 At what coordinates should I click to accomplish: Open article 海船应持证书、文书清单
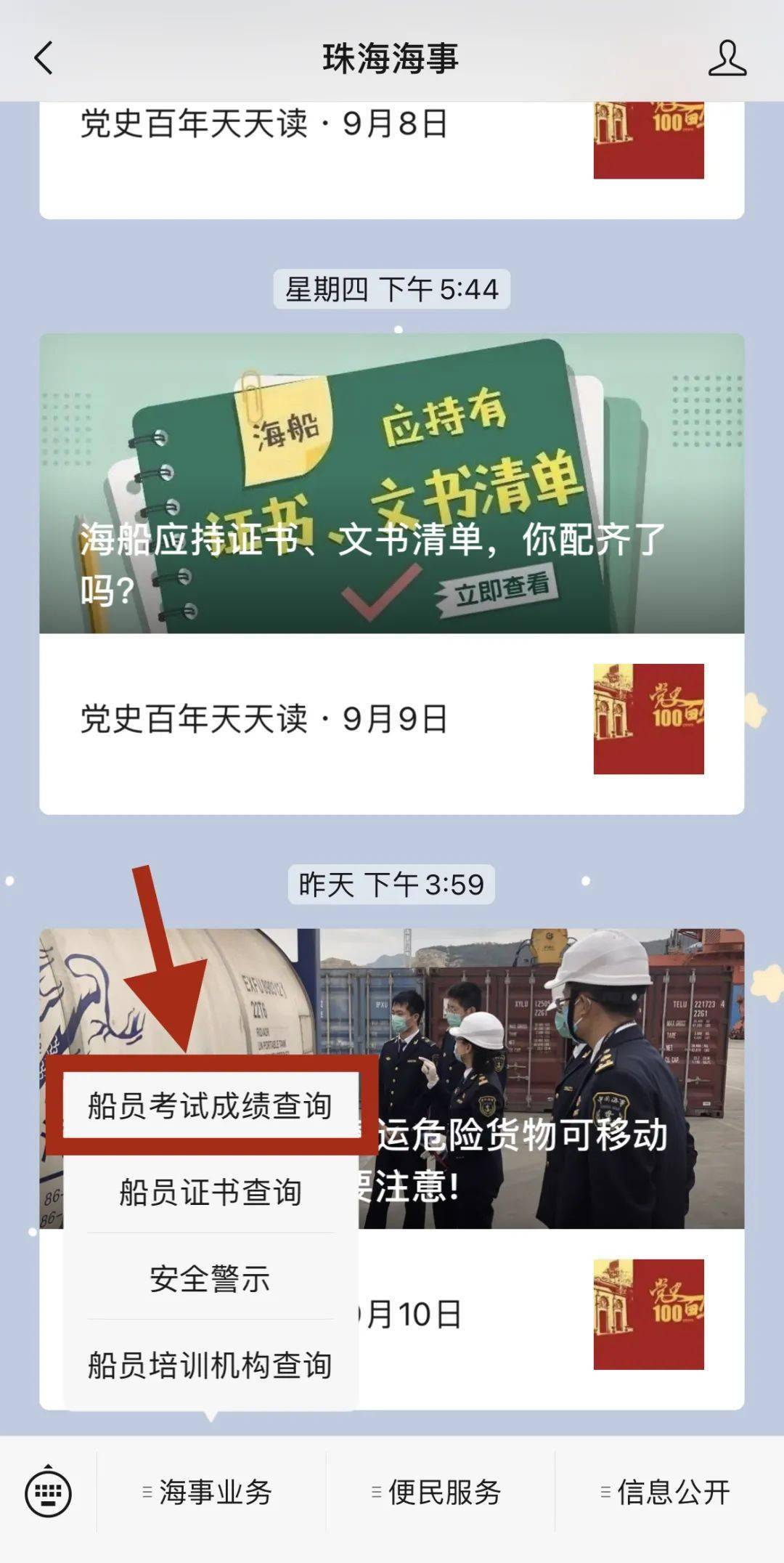pyautogui.click(x=392, y=484)
